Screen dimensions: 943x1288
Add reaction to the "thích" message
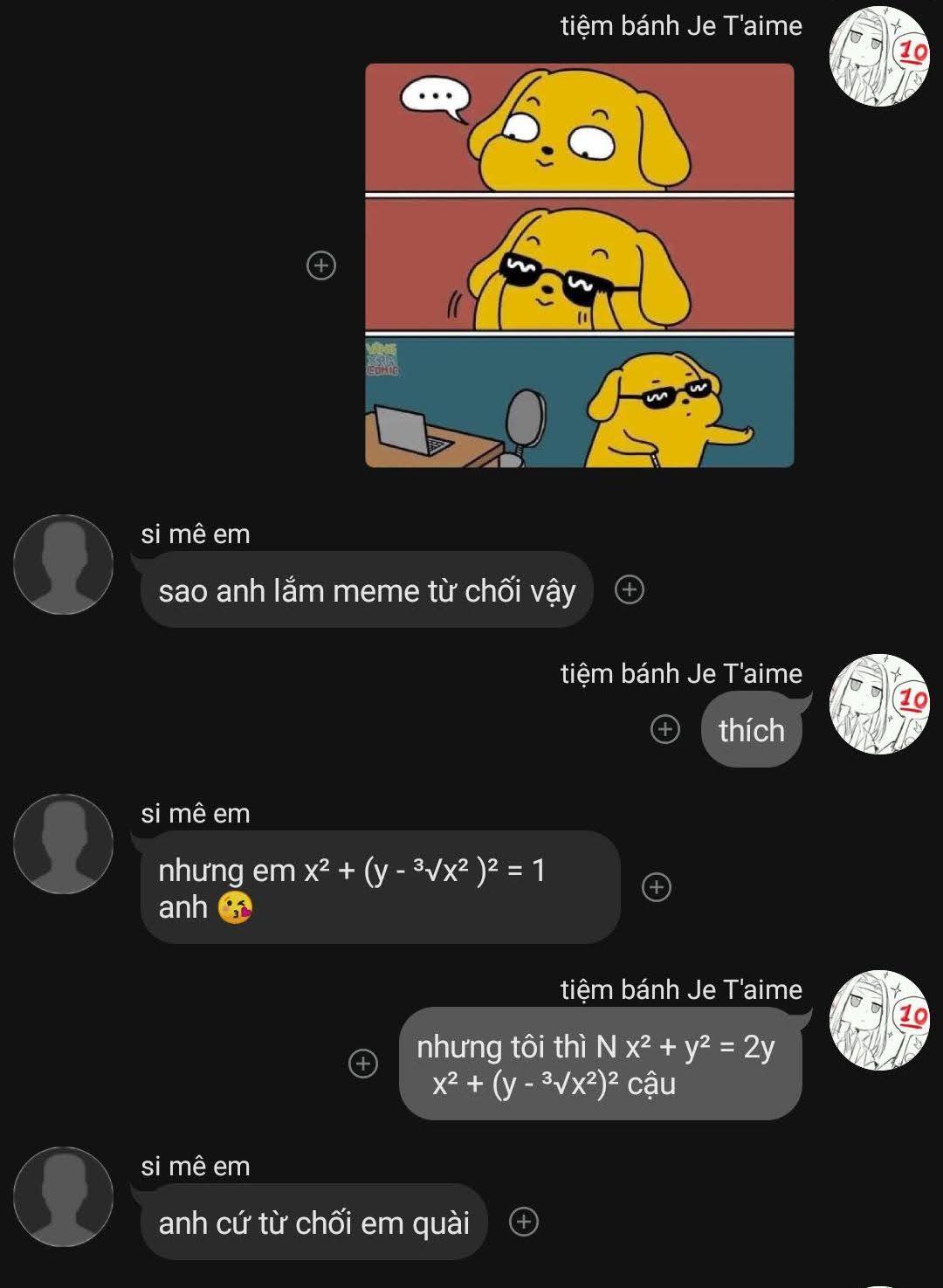click(x=665, y=729)
